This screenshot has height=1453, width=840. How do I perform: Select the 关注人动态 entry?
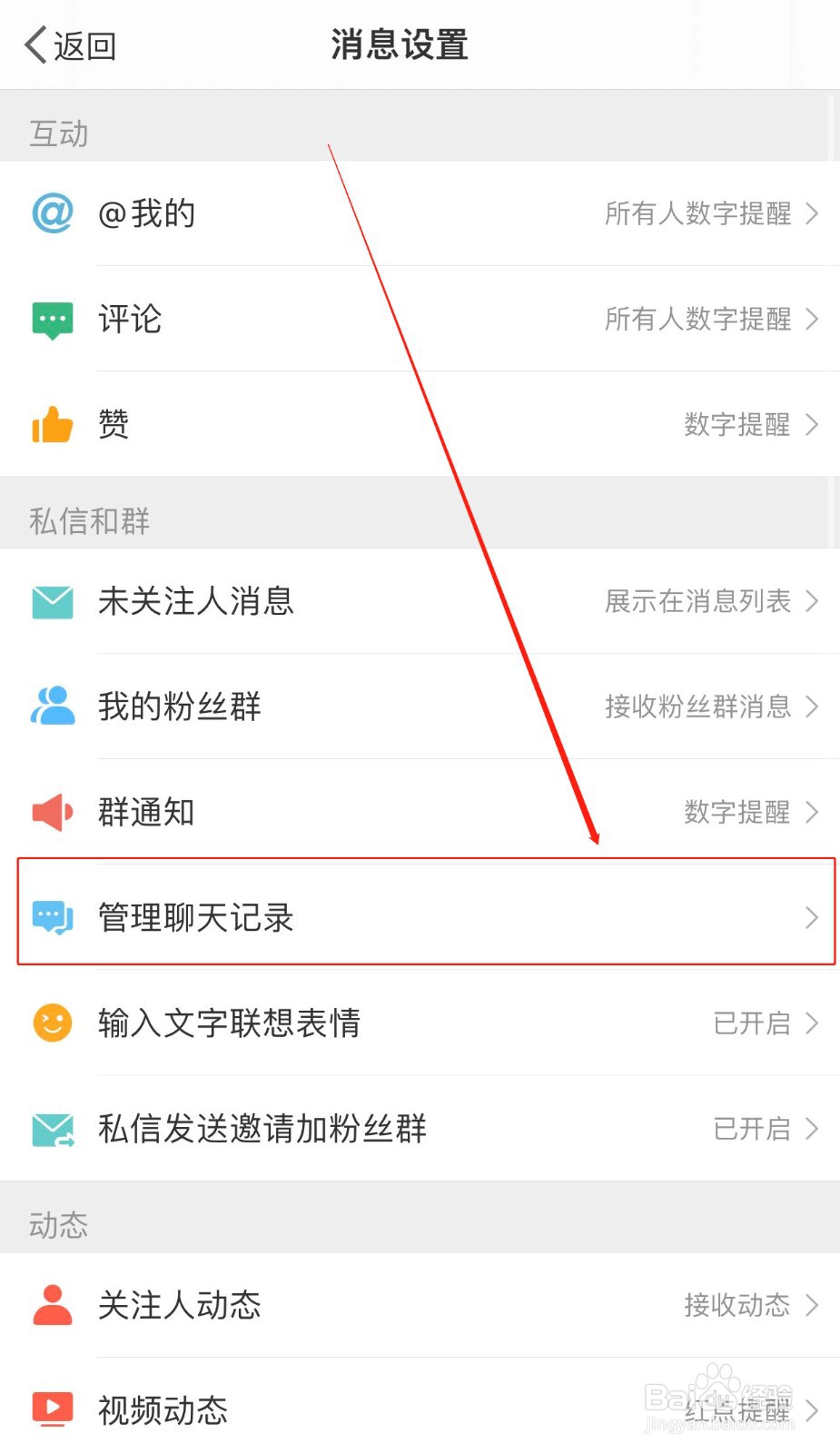pyautogui.click(x=420, y=1306)
